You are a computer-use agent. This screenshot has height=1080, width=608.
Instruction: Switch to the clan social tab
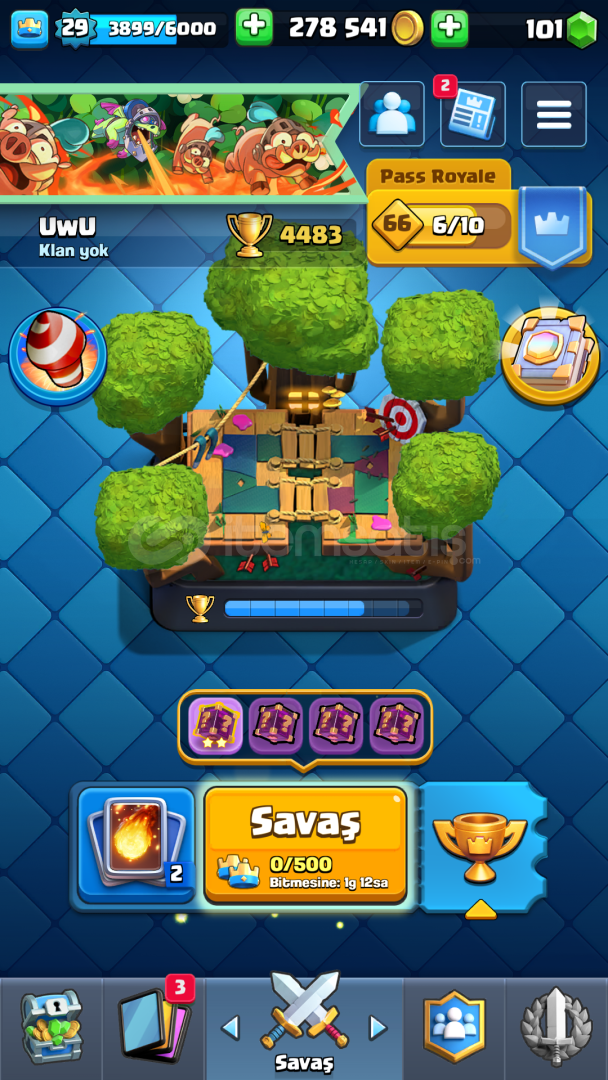tap(454, 1028)
